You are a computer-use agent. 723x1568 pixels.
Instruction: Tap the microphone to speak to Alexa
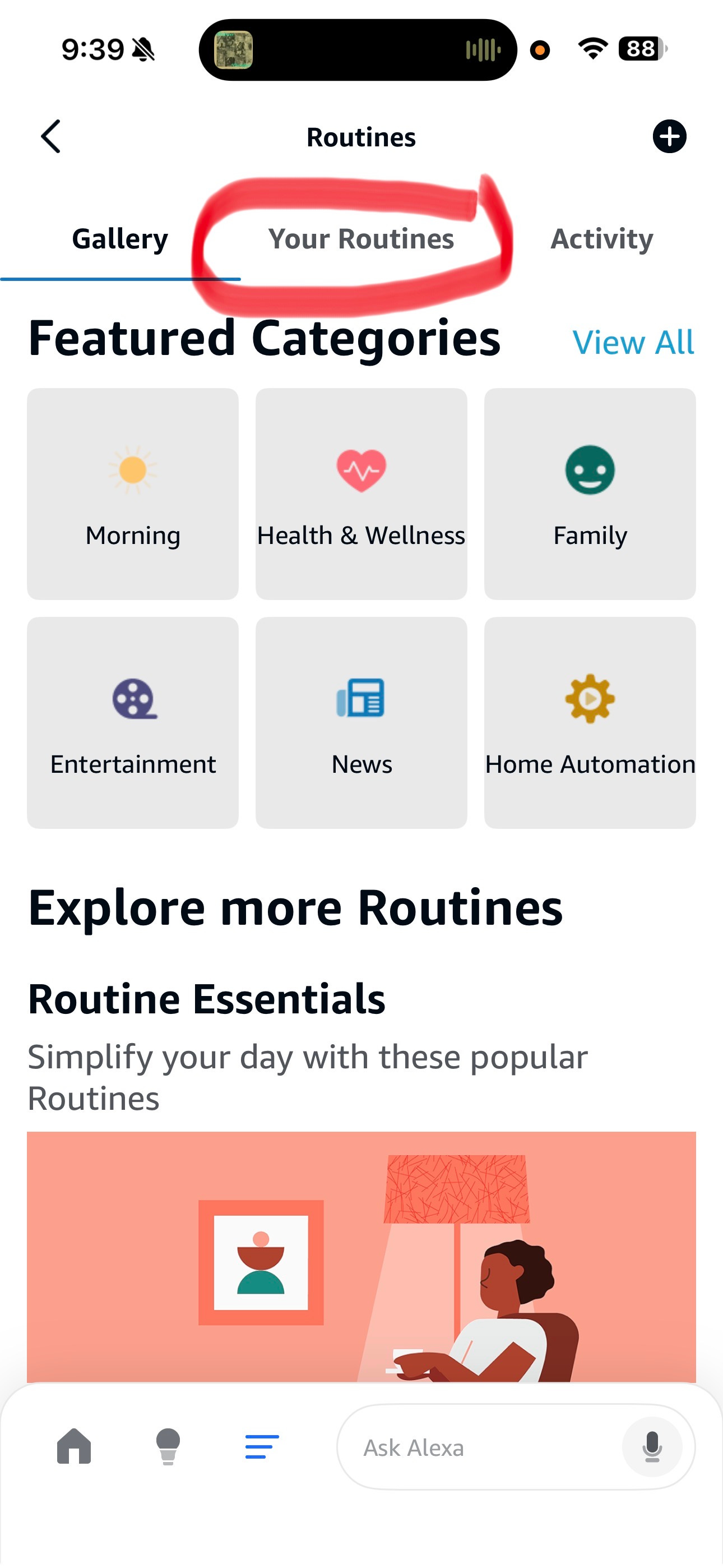click(x=652, y=1447)
